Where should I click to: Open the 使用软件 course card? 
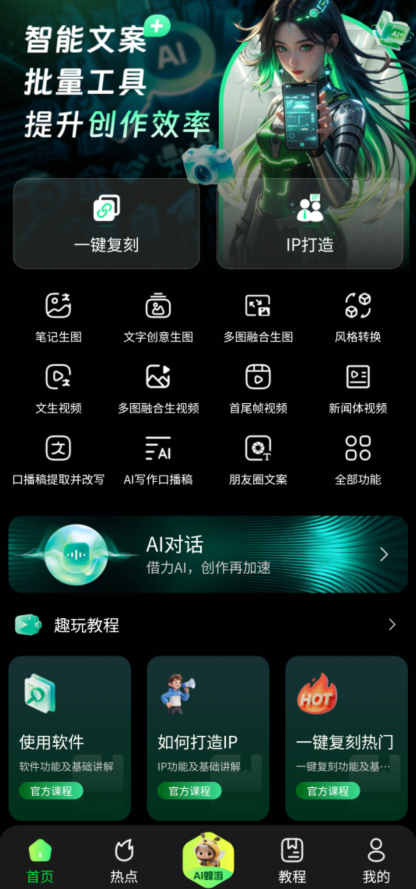tap(70, 738)
